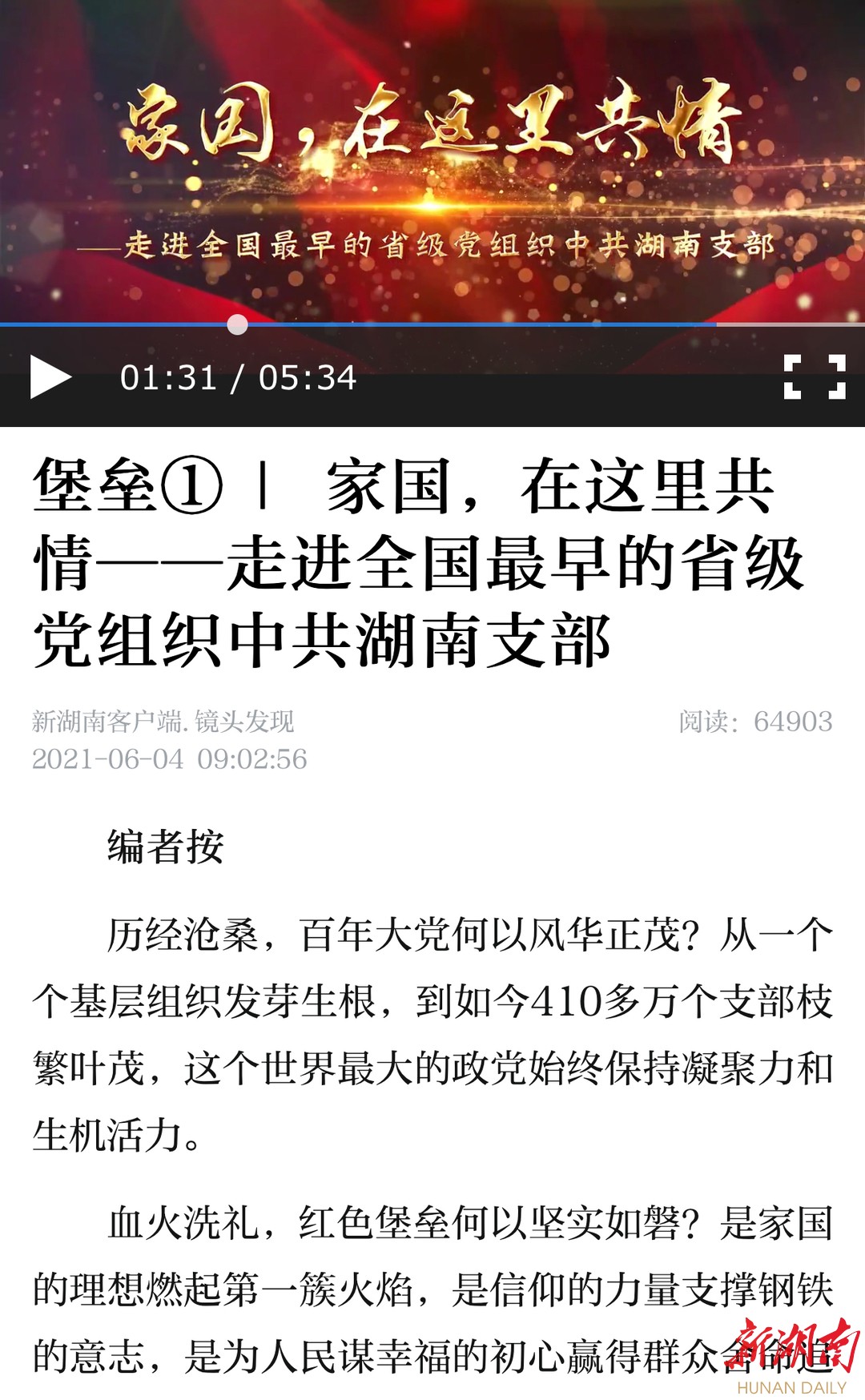
Task: Enter fullscreen video mode
Action: coord(814,376)
